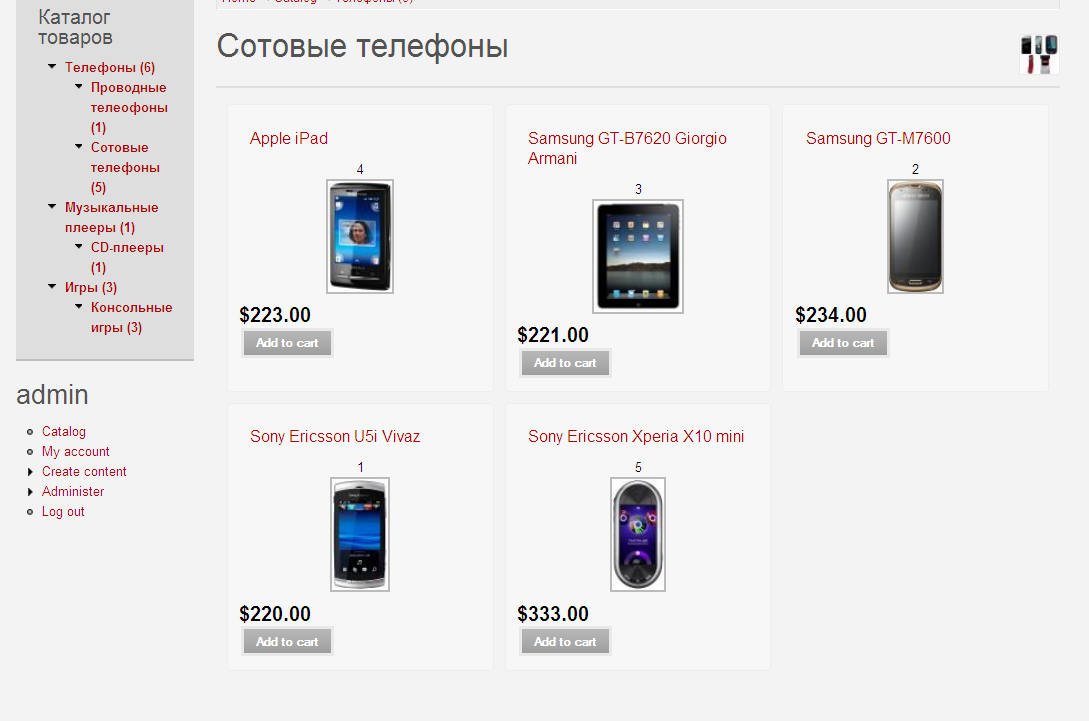The height and width of the screenshot is (721, 1089).
Task: Open My account page
Action: (x=76, y=452)
